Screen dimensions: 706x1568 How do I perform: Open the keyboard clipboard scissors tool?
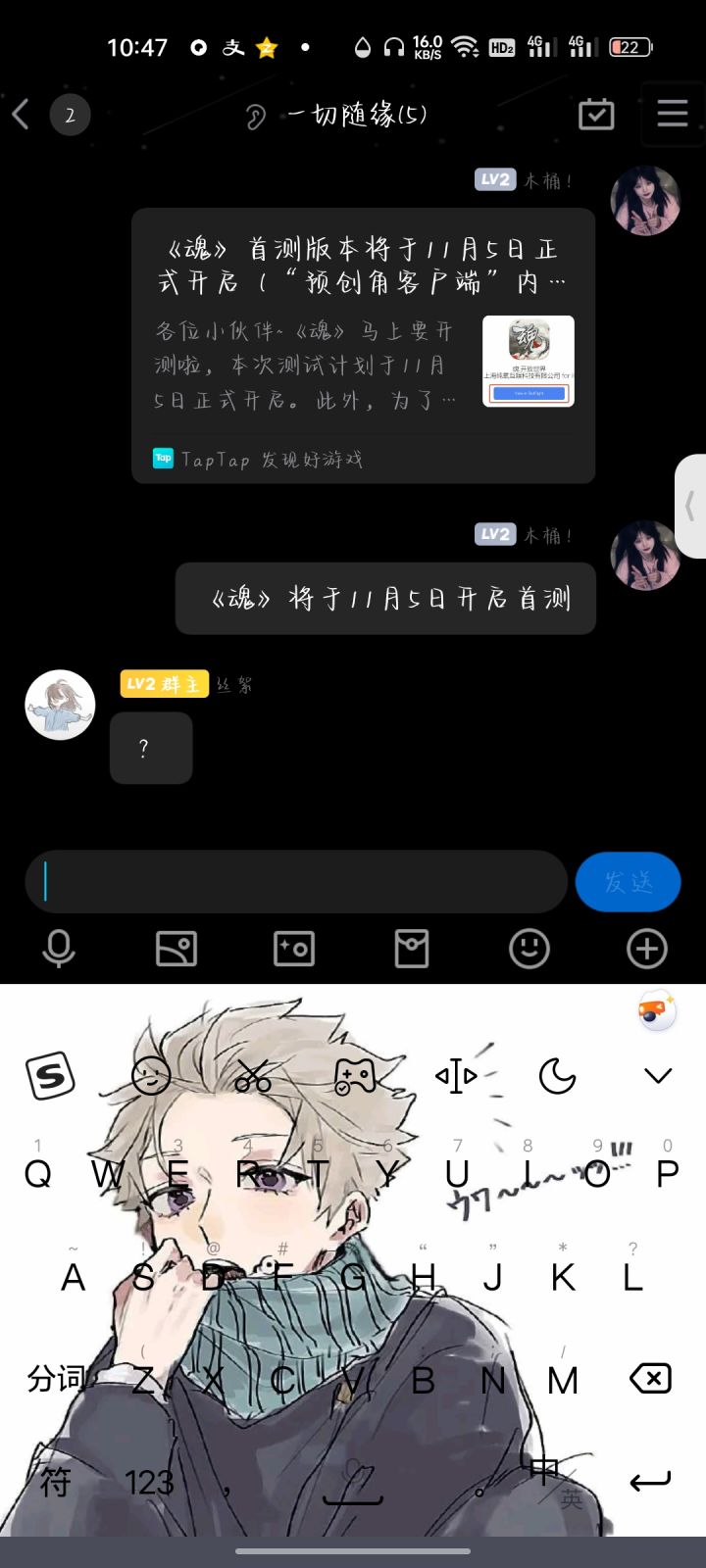253,1075
